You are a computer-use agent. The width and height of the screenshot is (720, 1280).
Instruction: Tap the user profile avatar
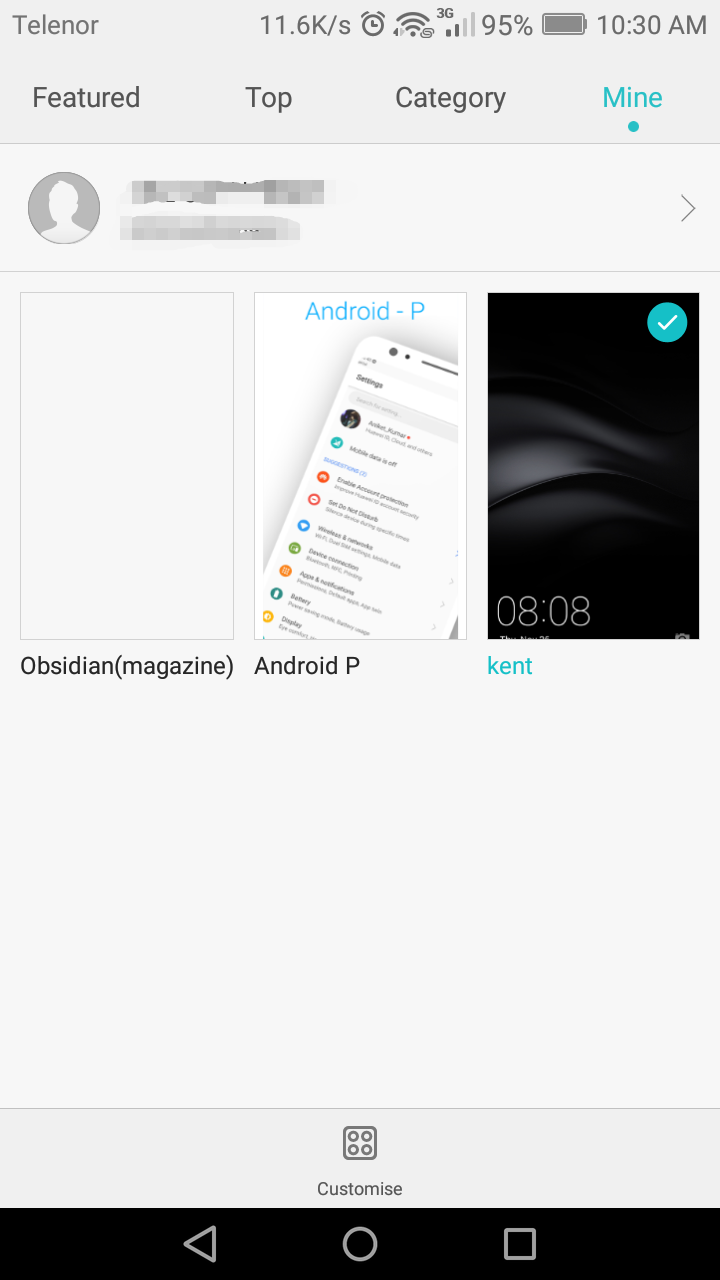(x=64, y=207)
